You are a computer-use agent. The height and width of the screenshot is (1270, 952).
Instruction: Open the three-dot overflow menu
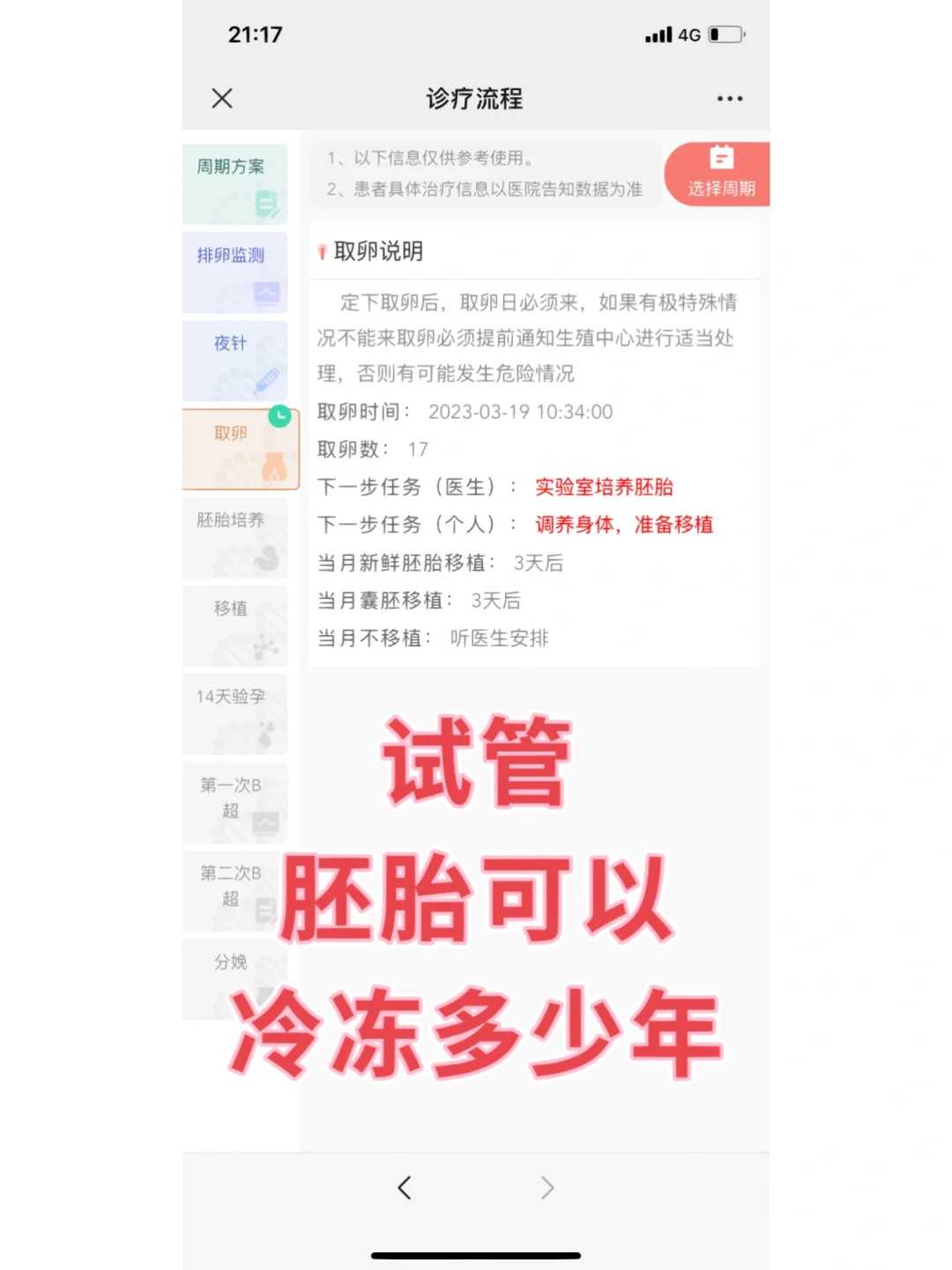pos(729,99)
